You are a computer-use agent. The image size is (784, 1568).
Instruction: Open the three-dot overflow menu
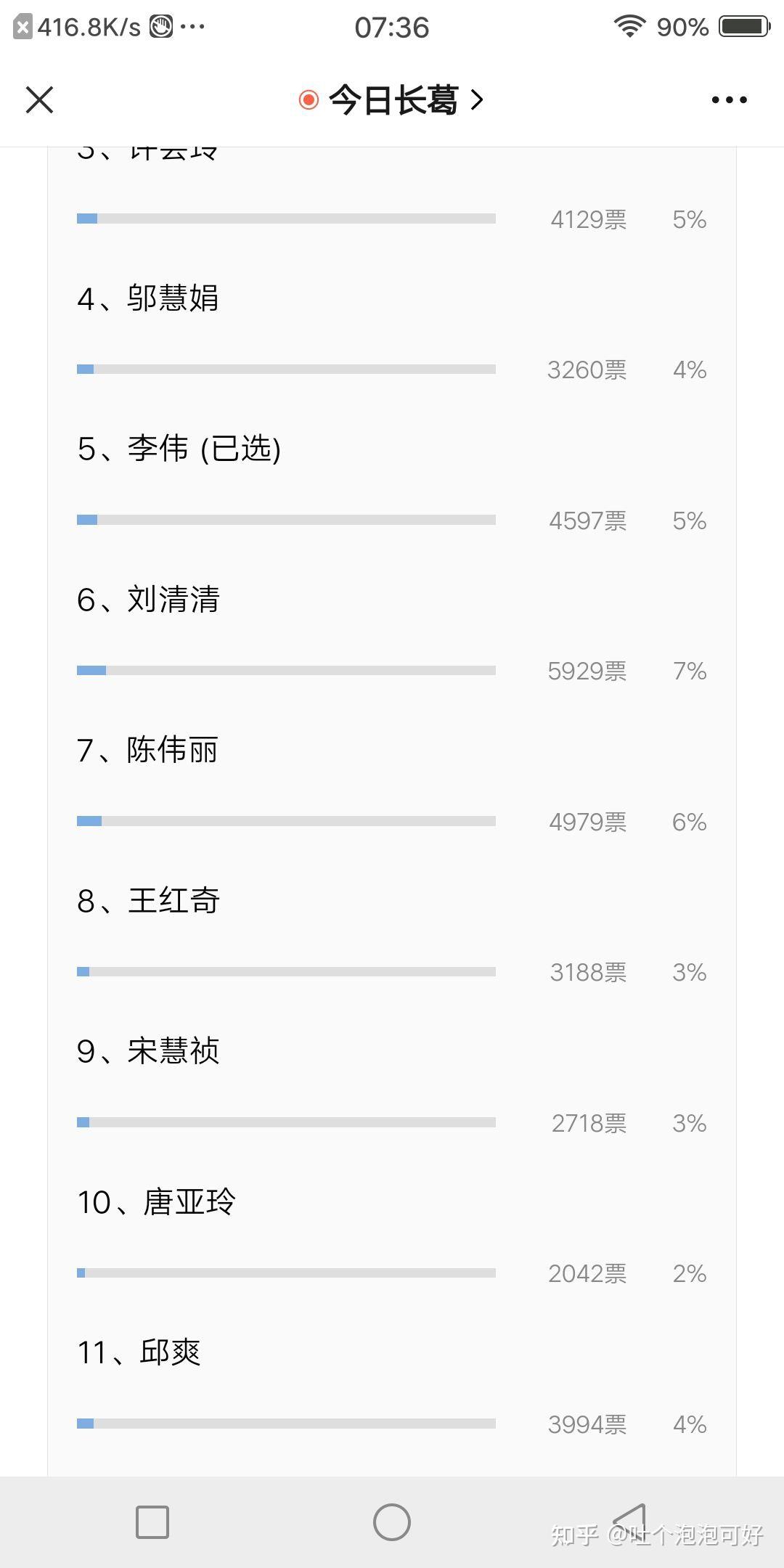[729, 99]
